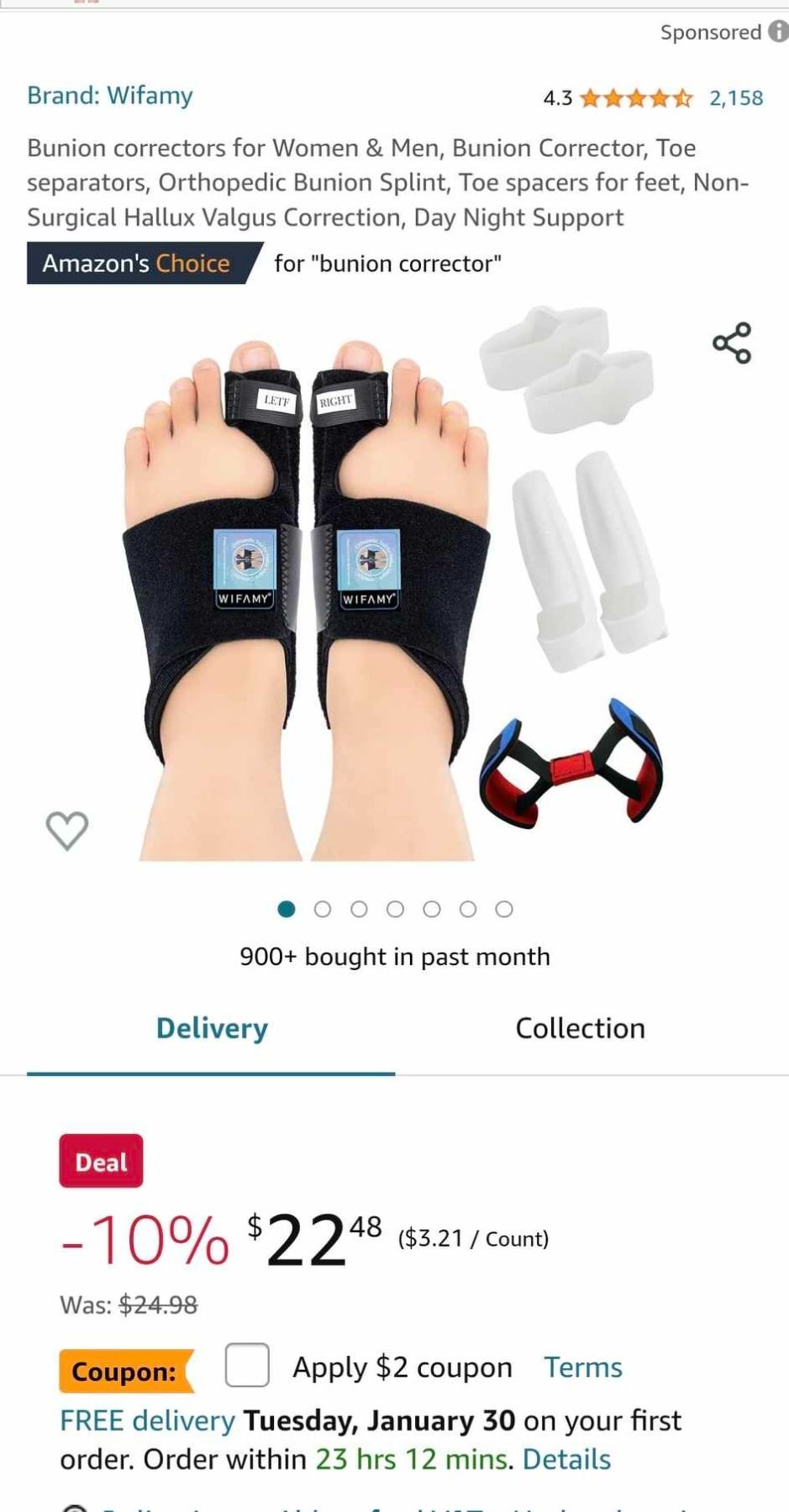
Task: Add product to wish list heart
Action: click(66, 831)
